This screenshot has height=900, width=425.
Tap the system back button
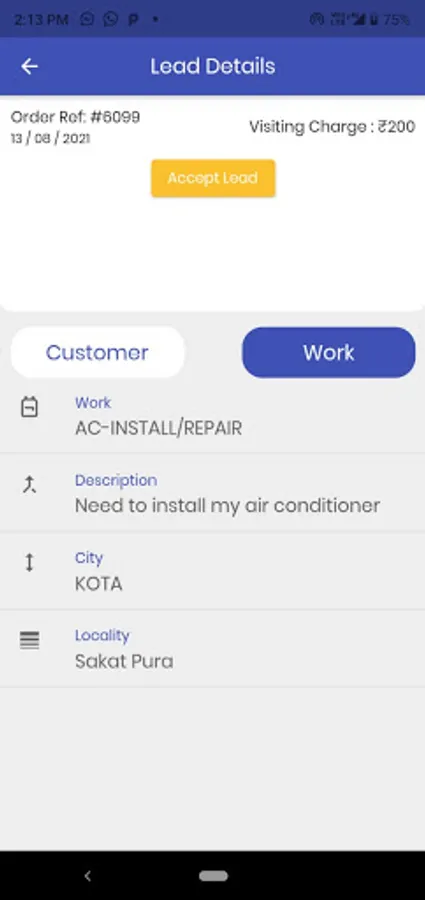[88, 876]
